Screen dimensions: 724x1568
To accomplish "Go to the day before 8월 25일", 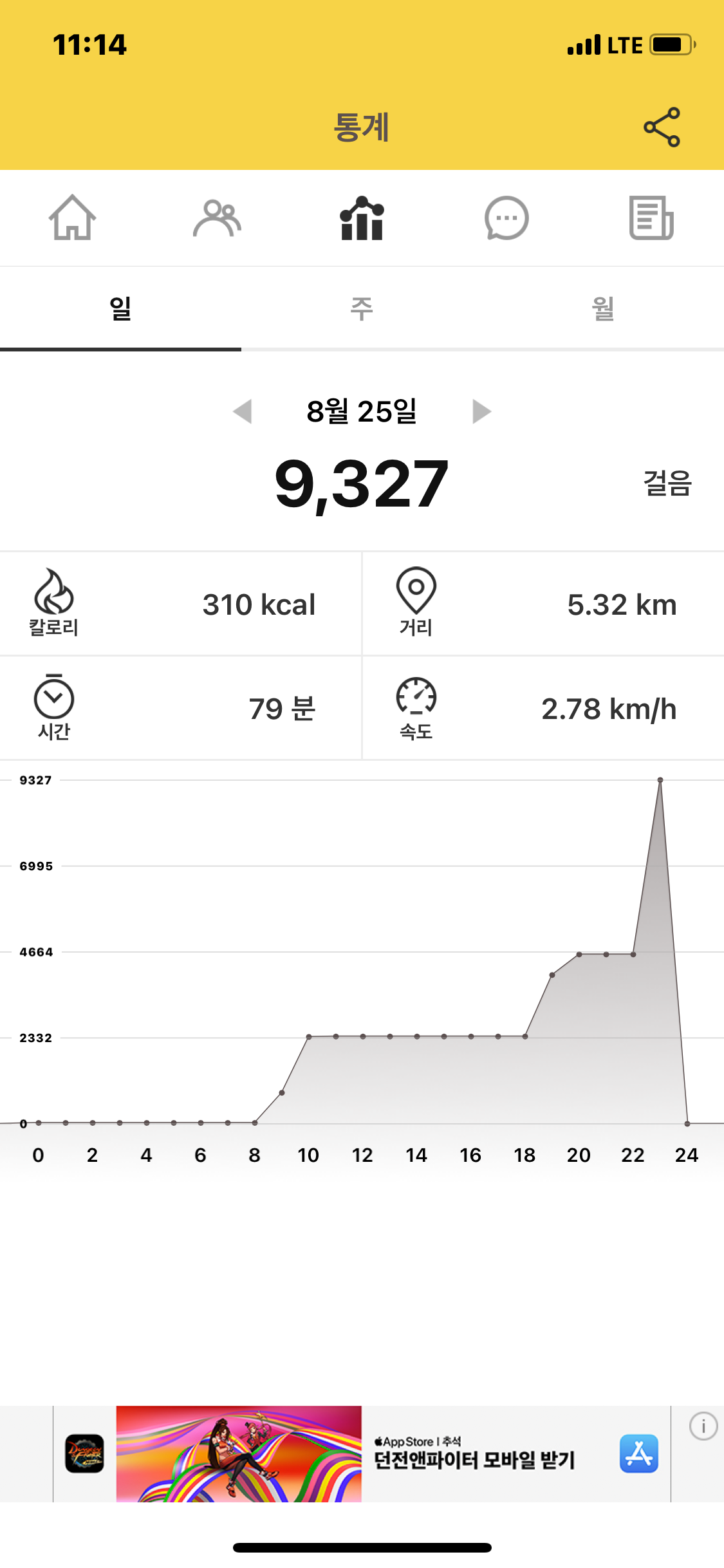I will point(242,411).
